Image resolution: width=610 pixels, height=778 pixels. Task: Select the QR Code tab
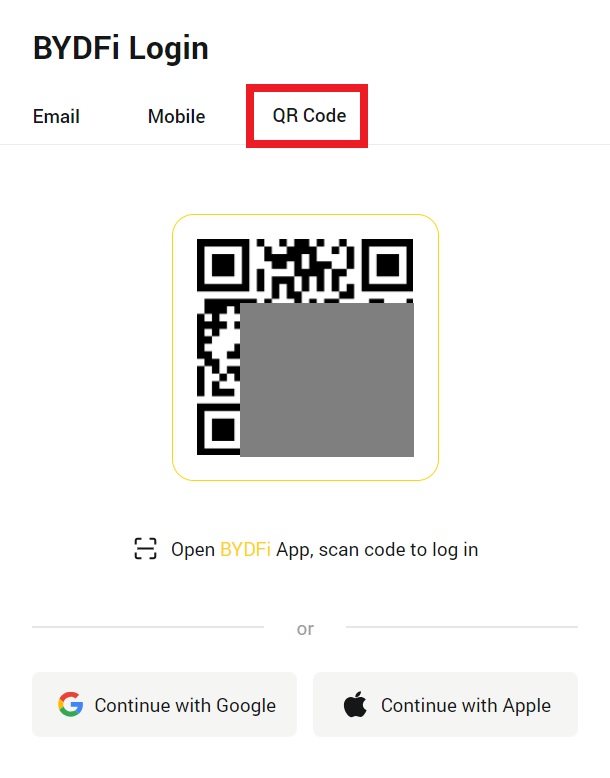(309, 116)
